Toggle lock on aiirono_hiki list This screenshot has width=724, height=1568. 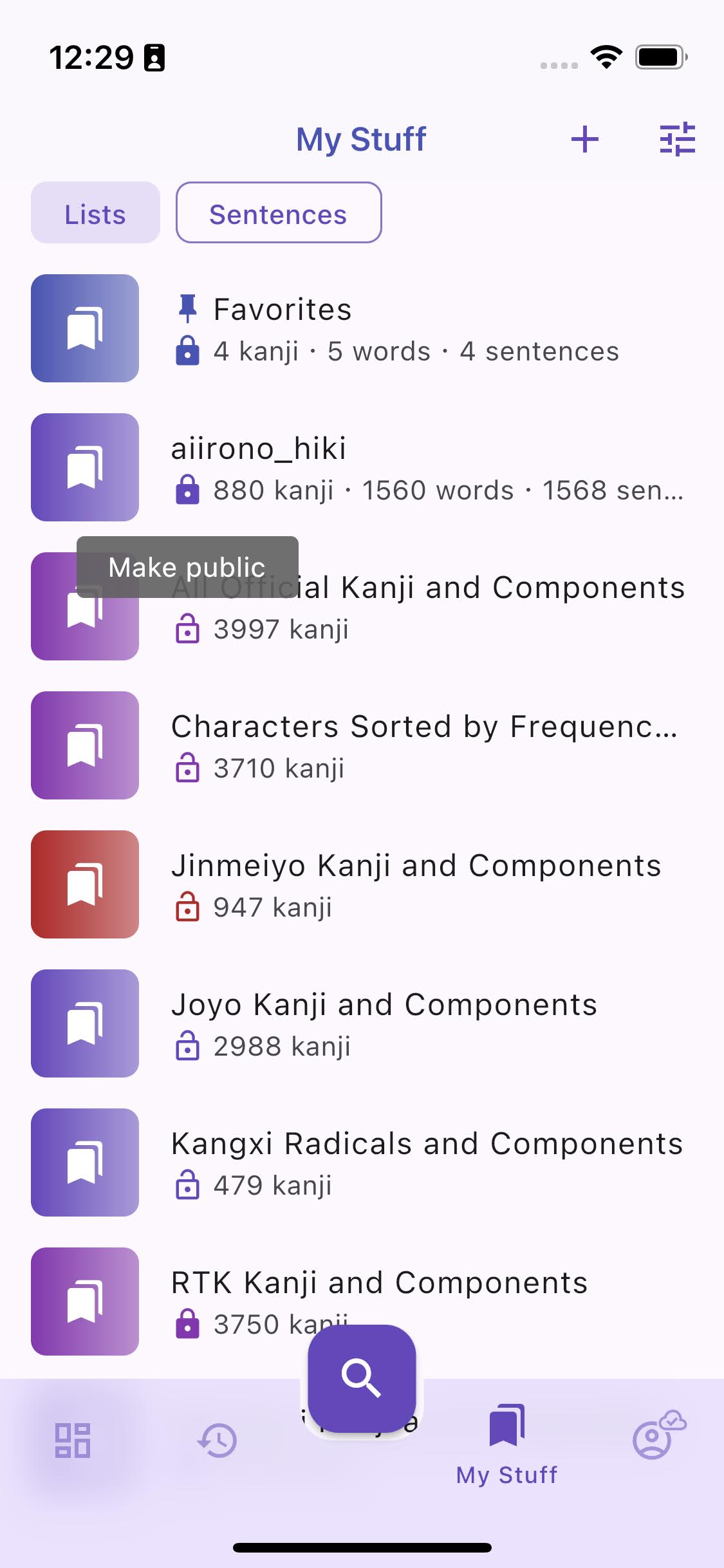187,490
